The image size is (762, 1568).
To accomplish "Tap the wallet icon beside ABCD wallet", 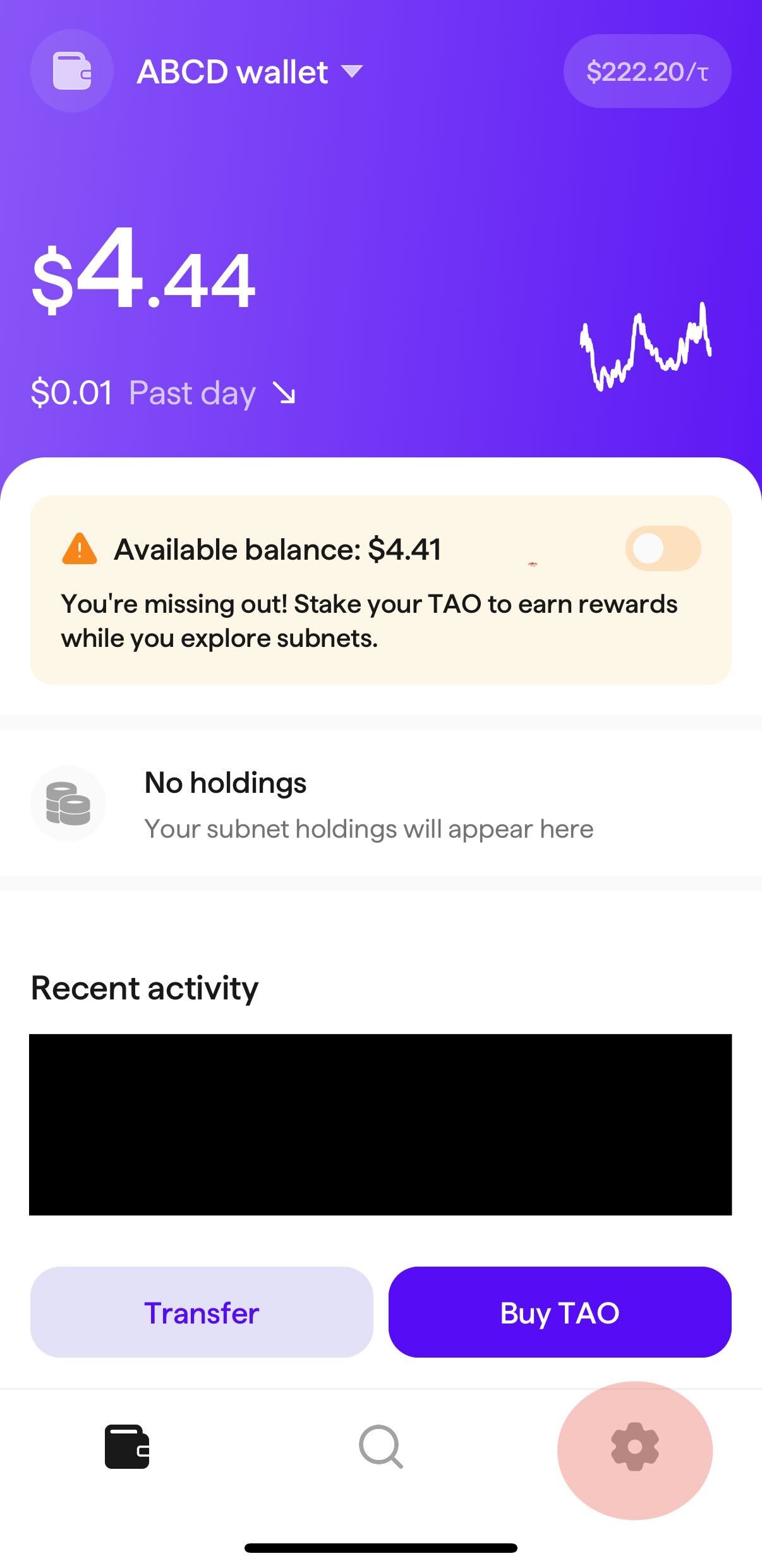I will click(72, 71).
